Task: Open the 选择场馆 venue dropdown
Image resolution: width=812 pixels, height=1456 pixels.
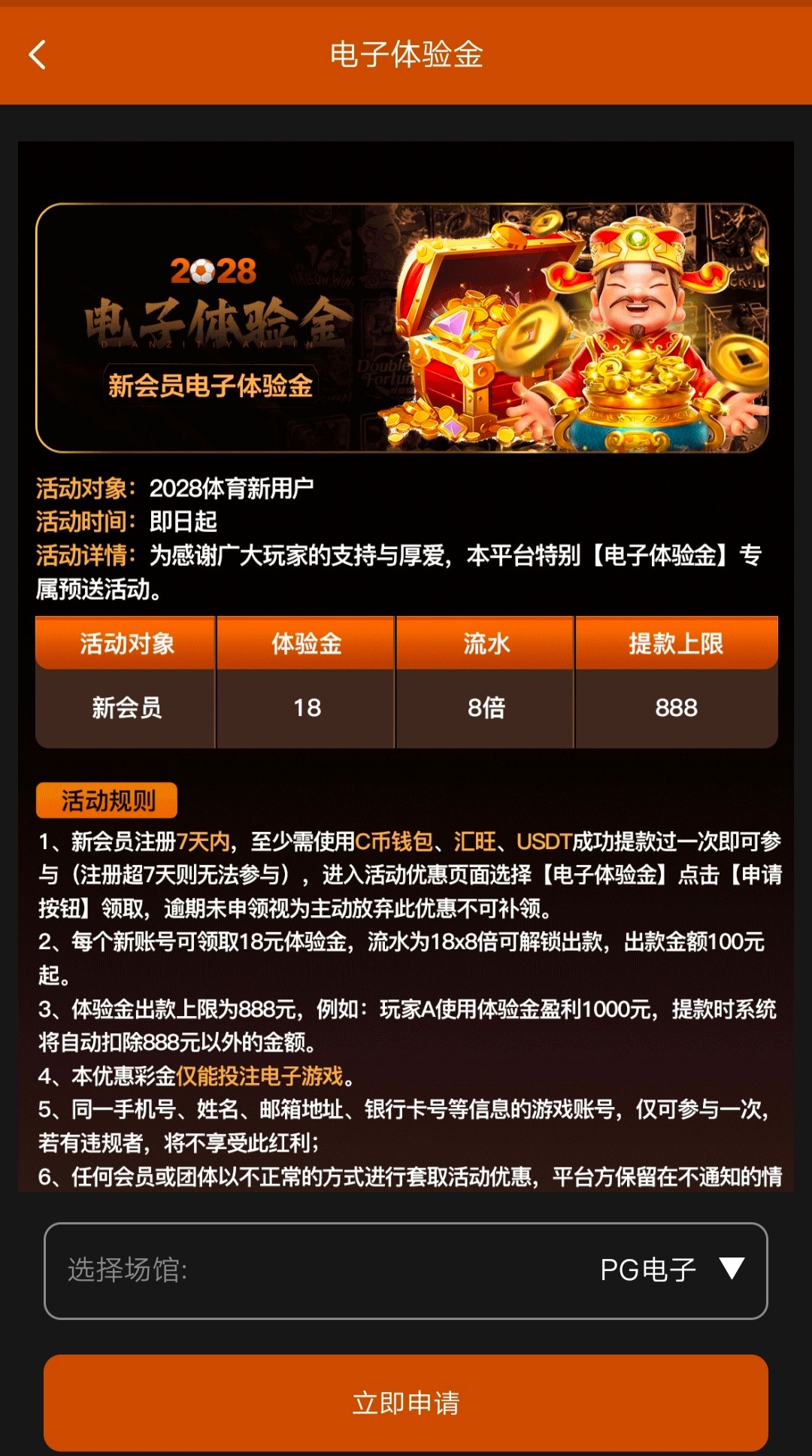Action: pos(406,1270)
